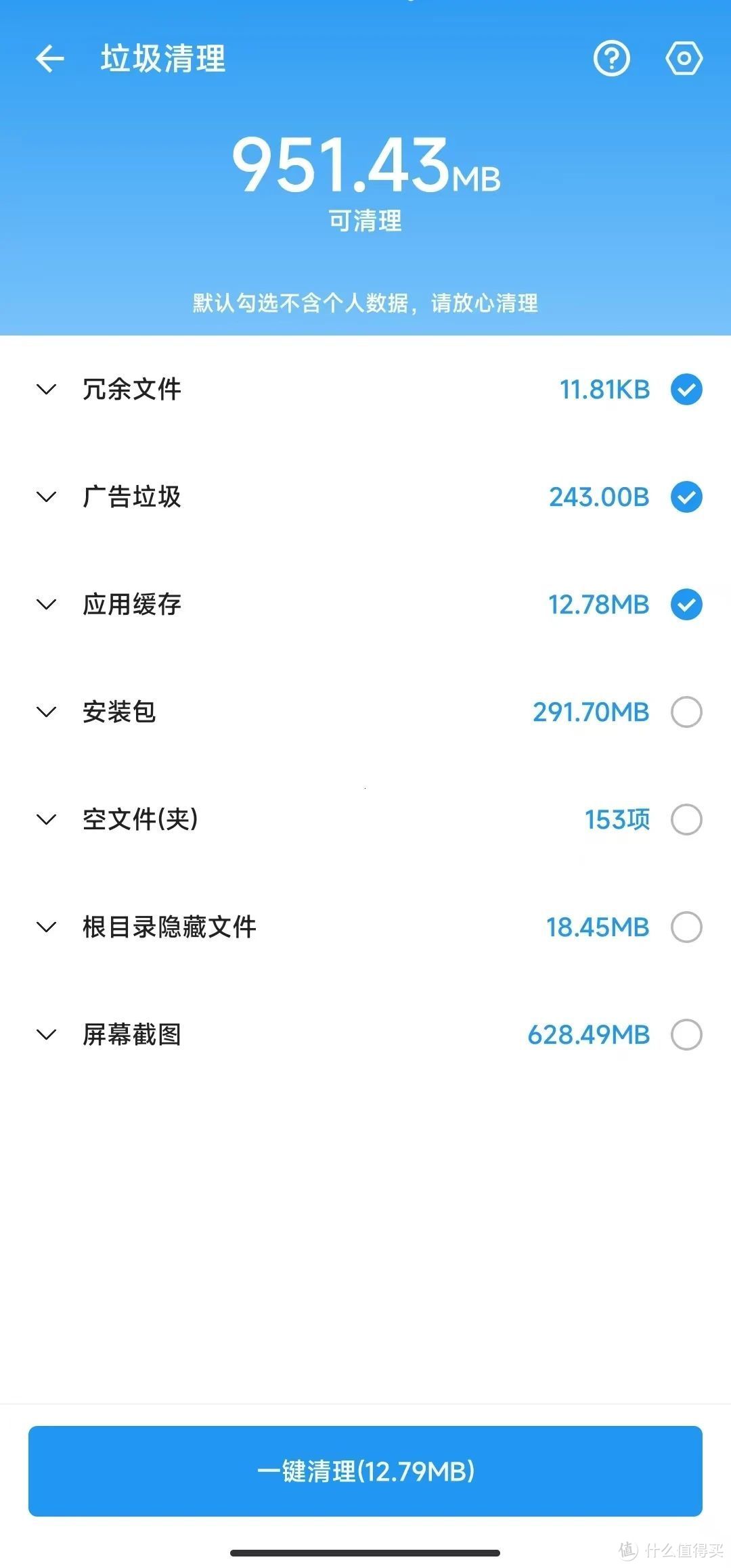Select the 安装包 checkbox
The height and width of the screenshot is (1568, 731).
(x=686, y=712)
